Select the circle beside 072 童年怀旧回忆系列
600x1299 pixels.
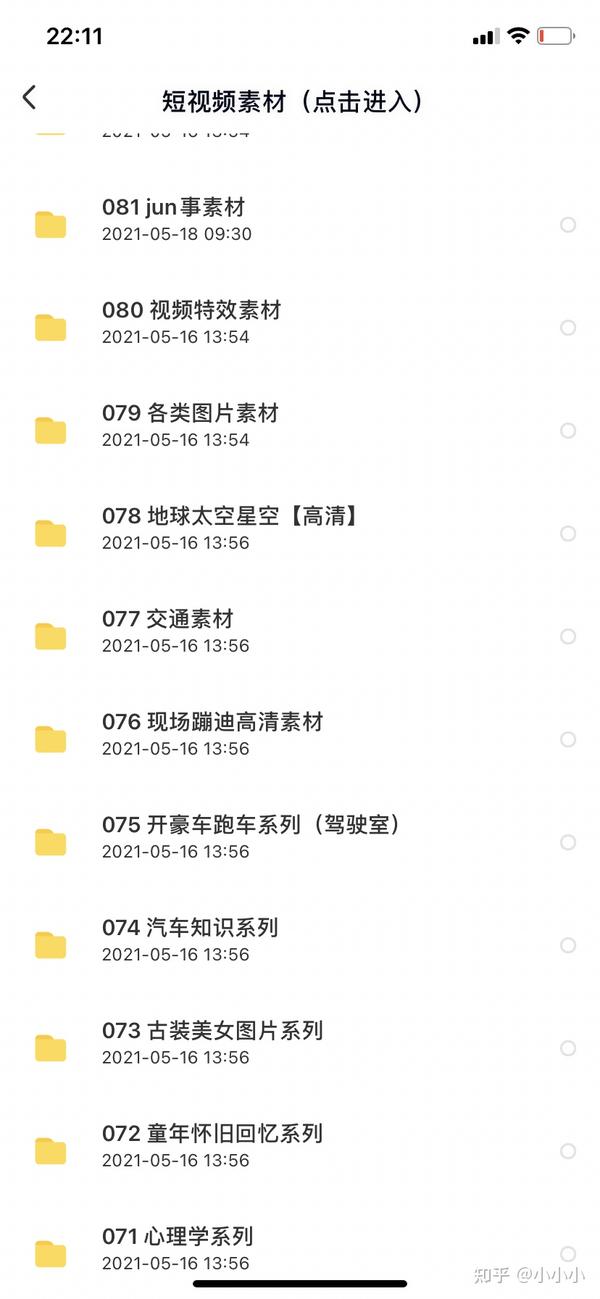pos(568,1152)
